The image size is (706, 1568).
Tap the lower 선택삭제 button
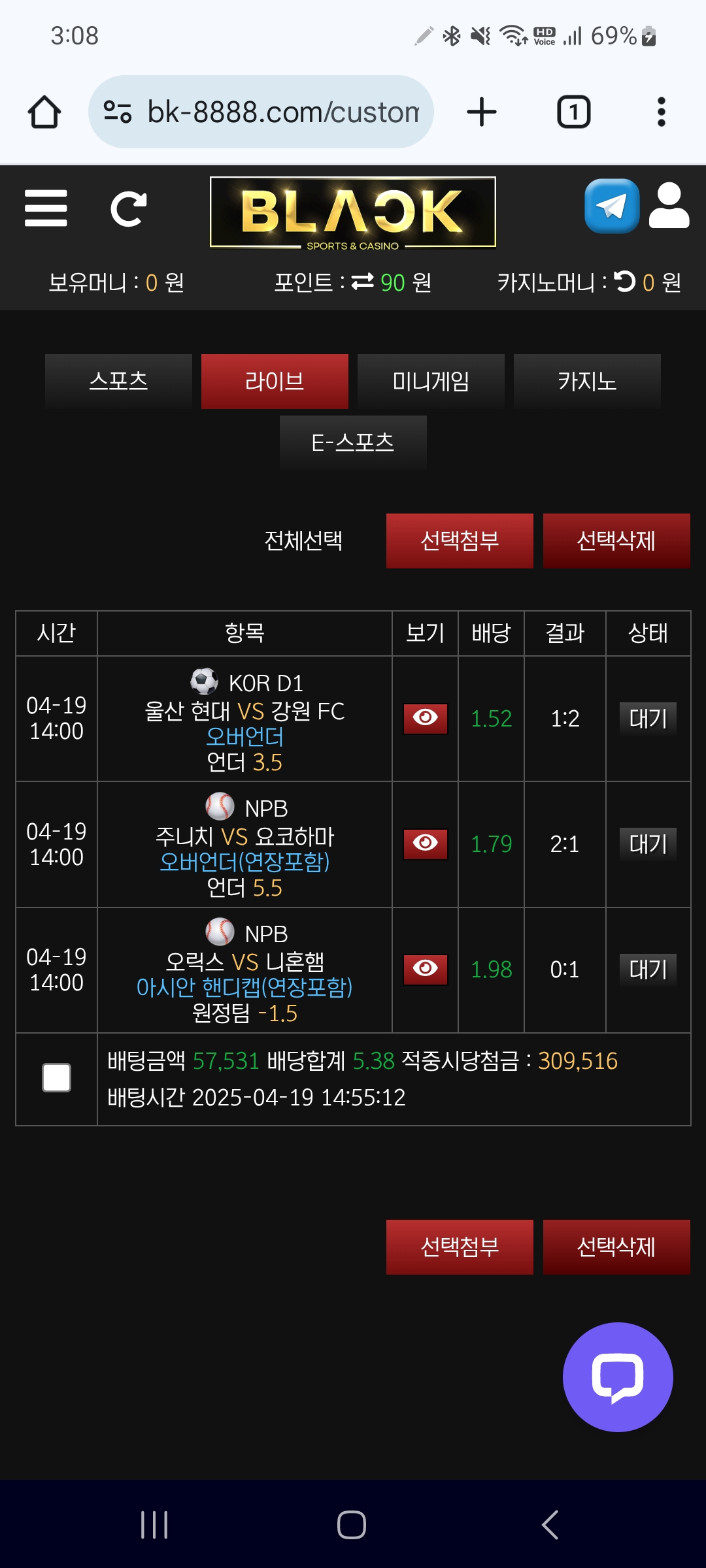616,1247
